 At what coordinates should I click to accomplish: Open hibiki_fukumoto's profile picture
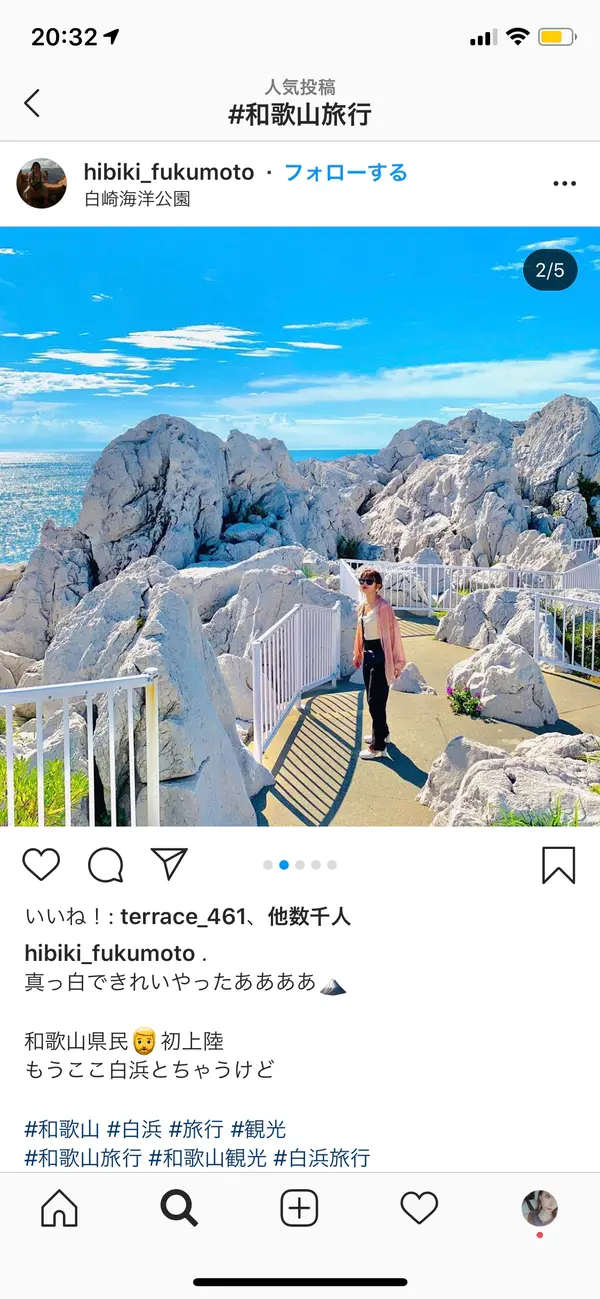42,184
